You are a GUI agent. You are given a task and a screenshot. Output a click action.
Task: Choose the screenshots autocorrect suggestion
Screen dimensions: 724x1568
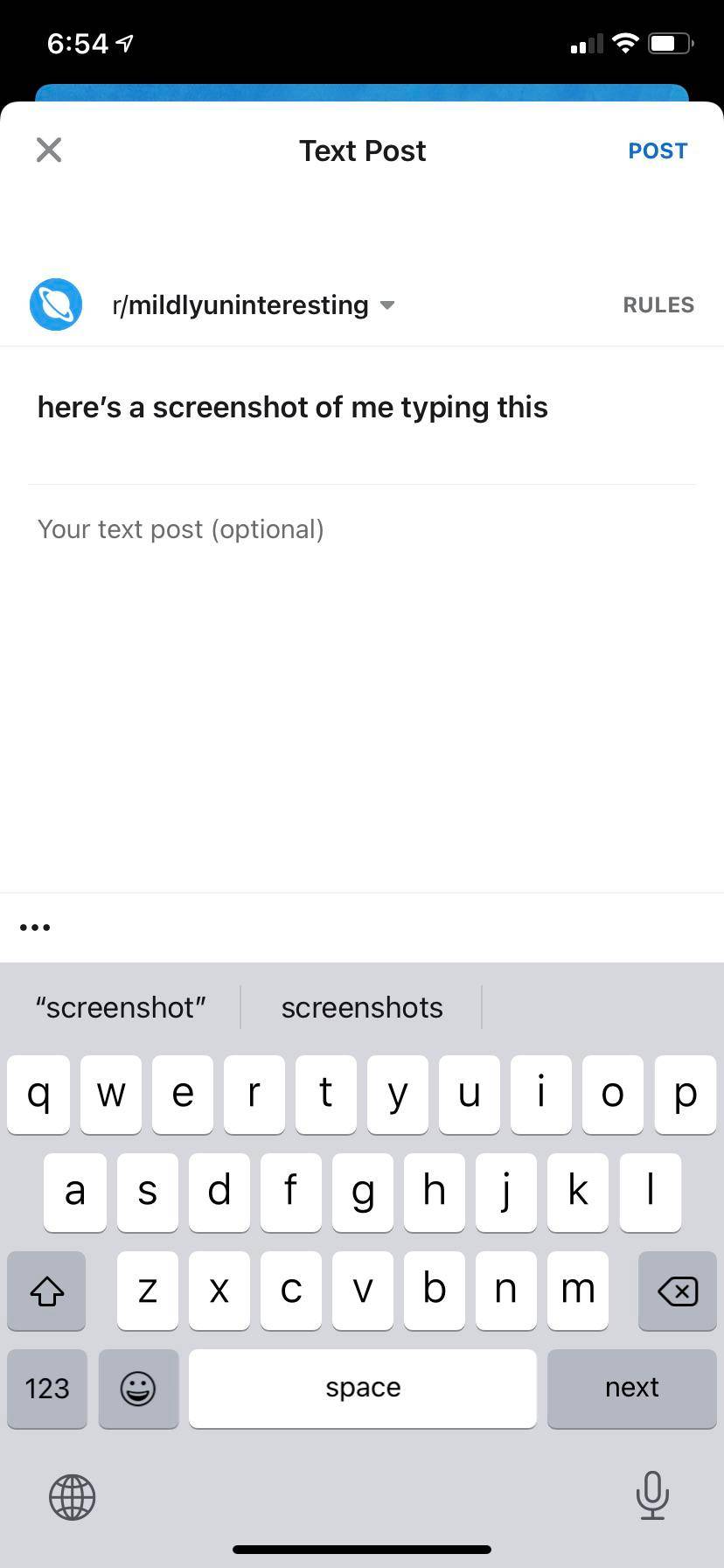point(361,1007)
